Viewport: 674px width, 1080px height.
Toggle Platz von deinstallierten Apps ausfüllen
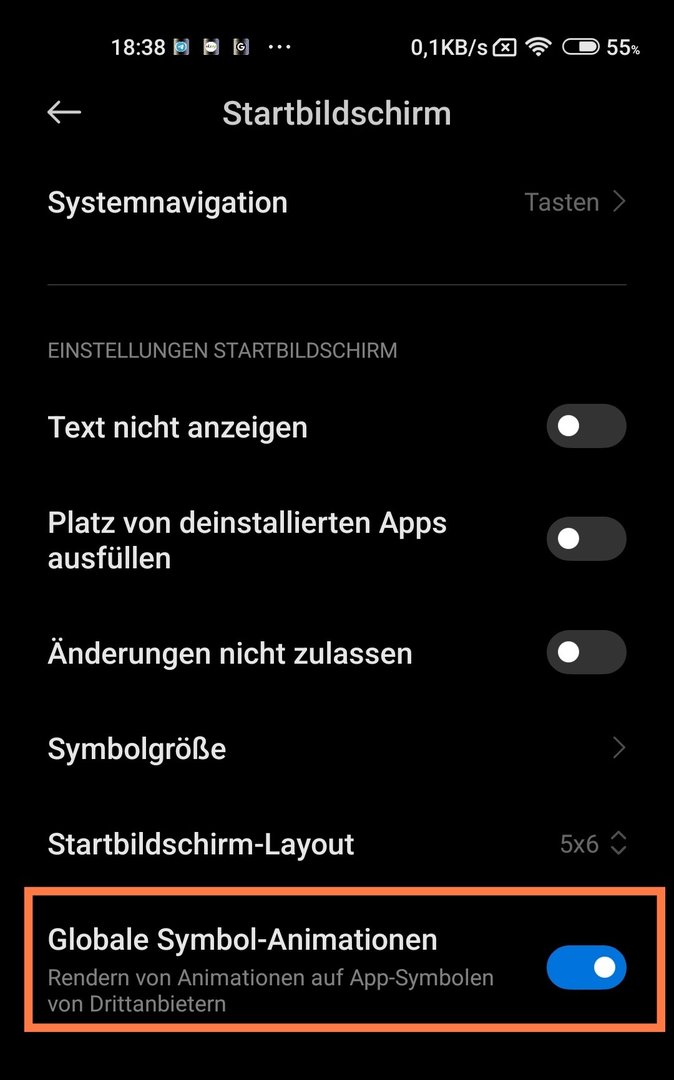pyautogui.click(x=586, y=539)
